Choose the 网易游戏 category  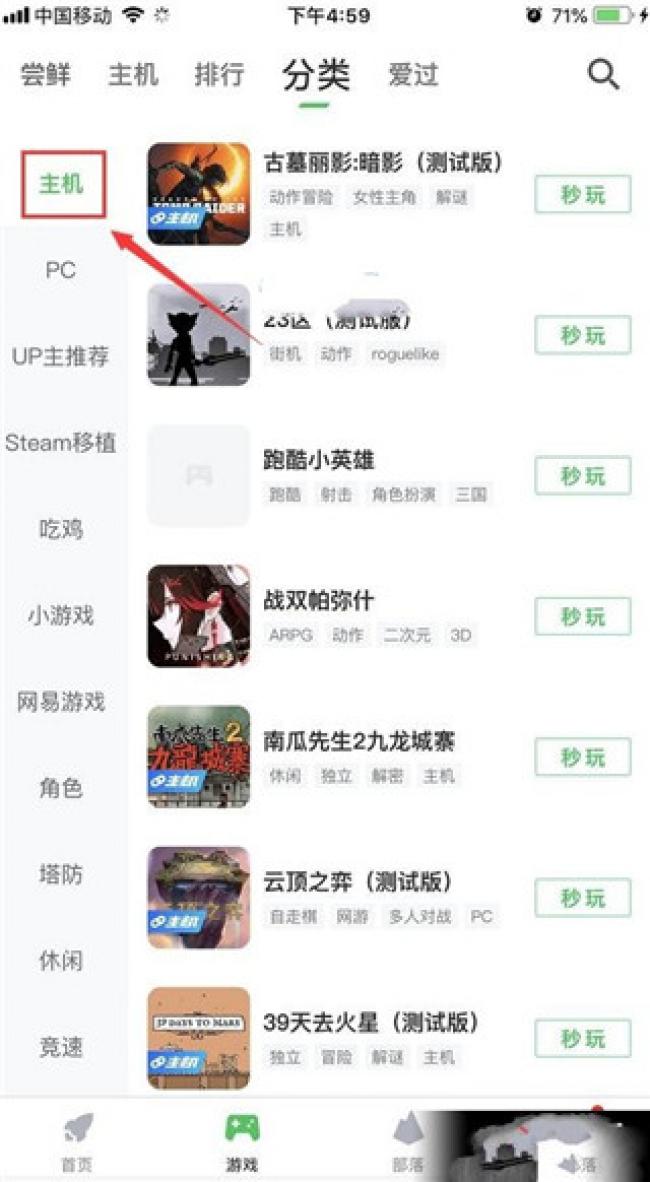[61, 702]
